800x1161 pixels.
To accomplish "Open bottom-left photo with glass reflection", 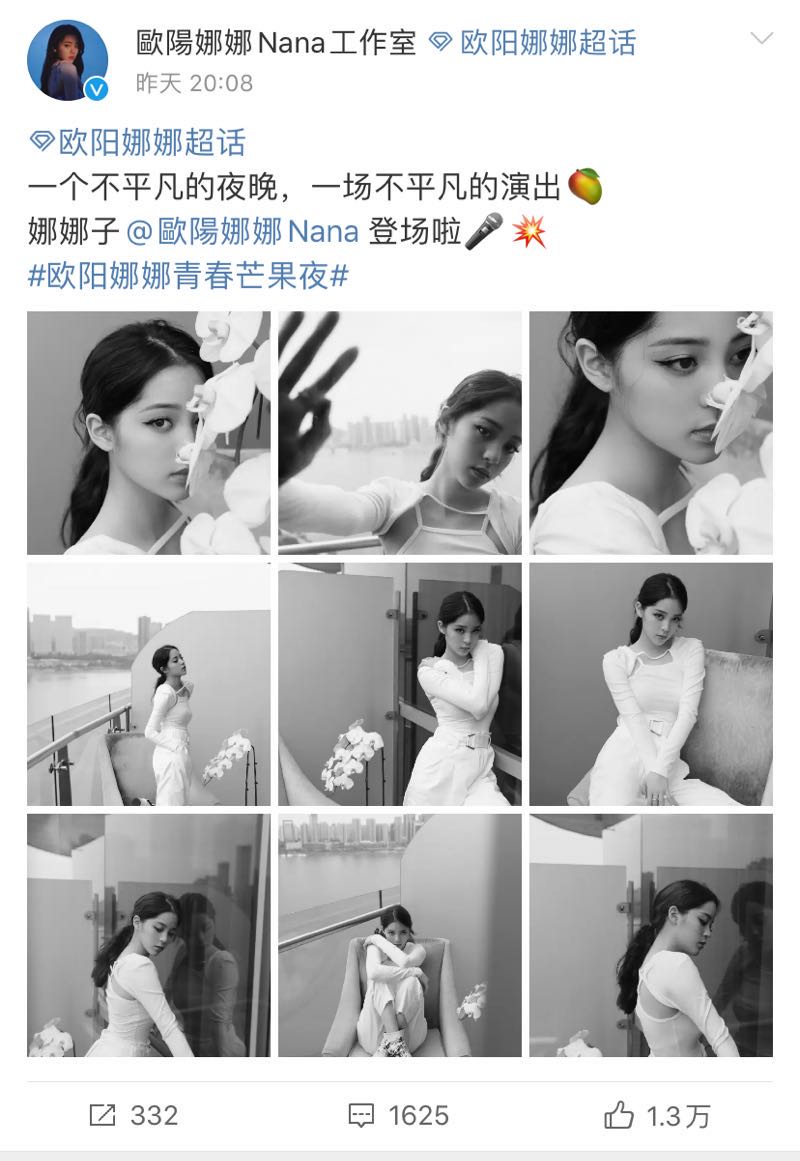I will point(148,935).
